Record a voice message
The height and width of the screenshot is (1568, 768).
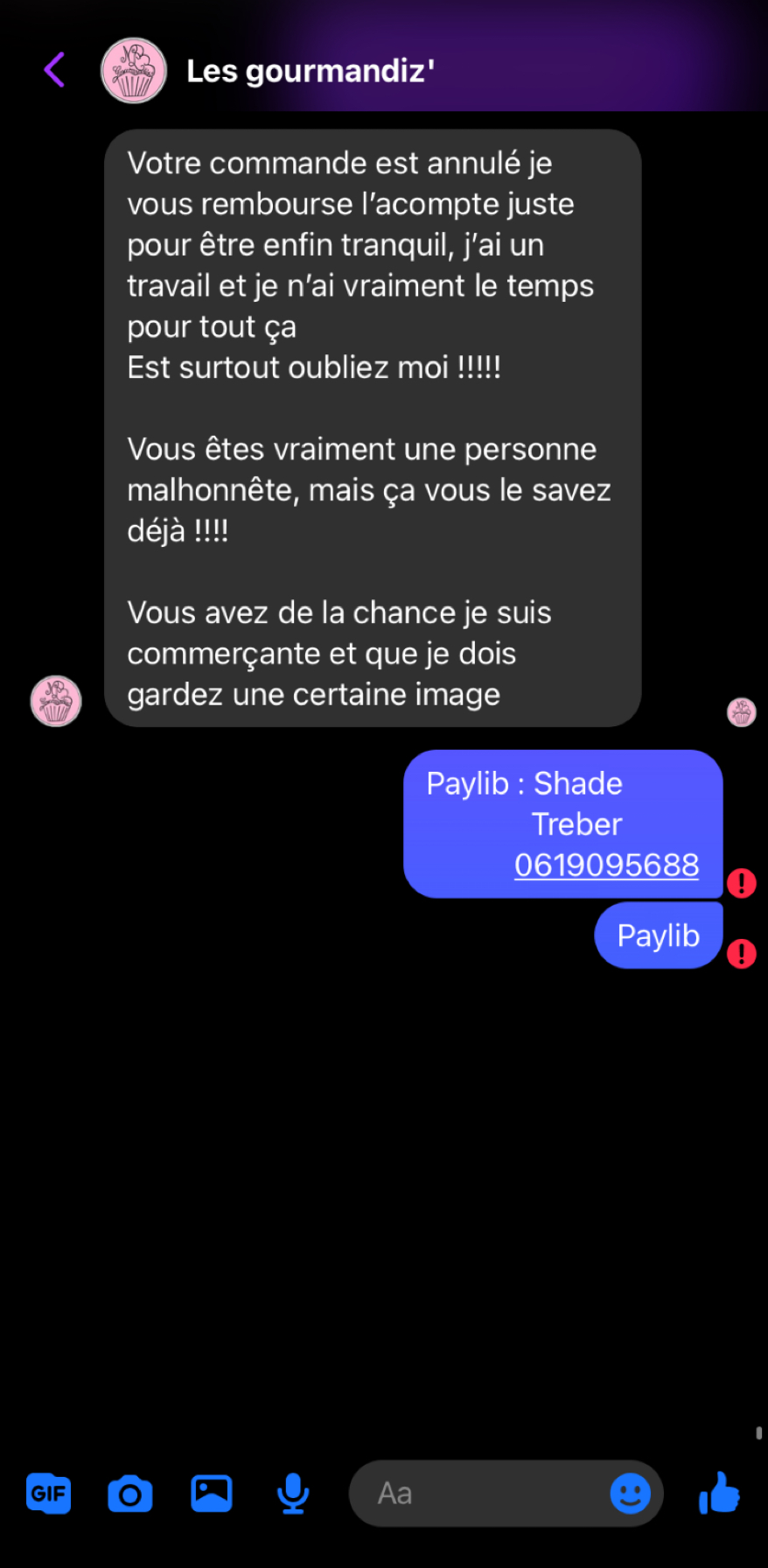tap(293, 1493)
